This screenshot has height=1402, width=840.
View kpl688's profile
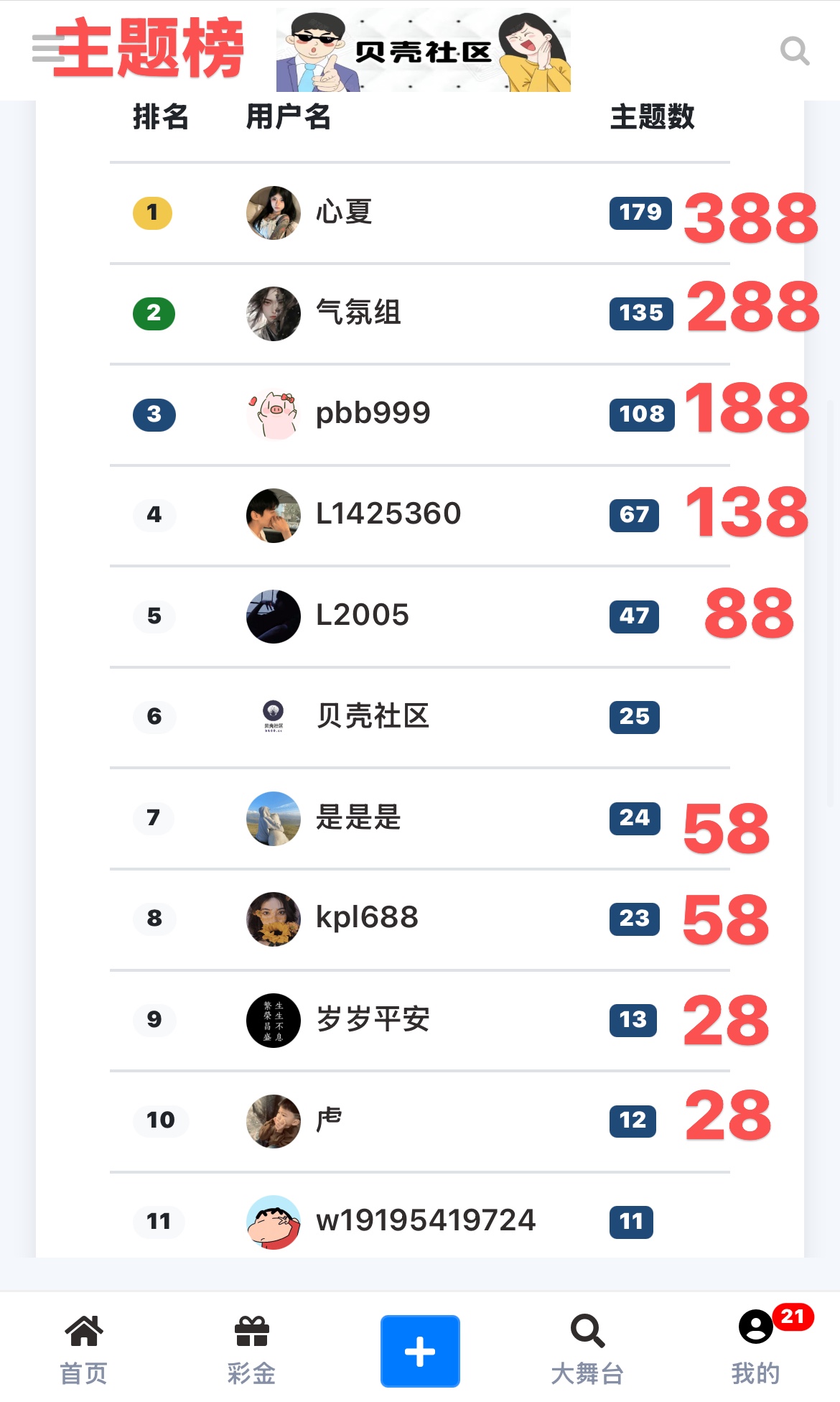[366, 918]
